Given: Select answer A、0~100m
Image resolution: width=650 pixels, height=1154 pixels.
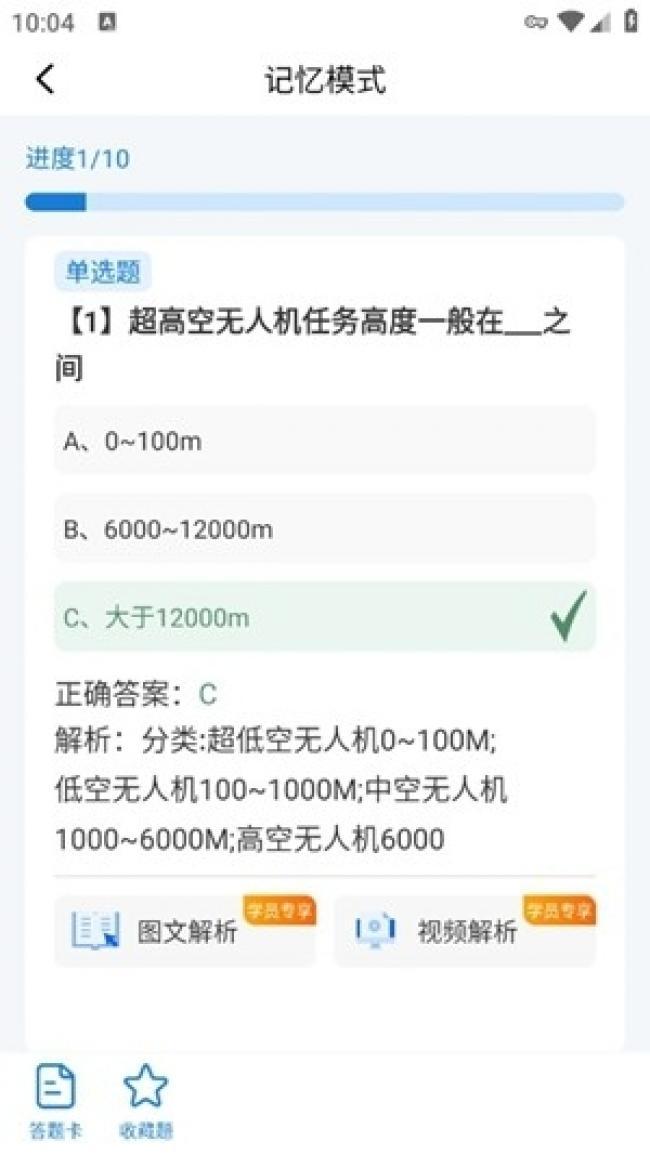Looking at the screenshot, I should pos(325,441).
